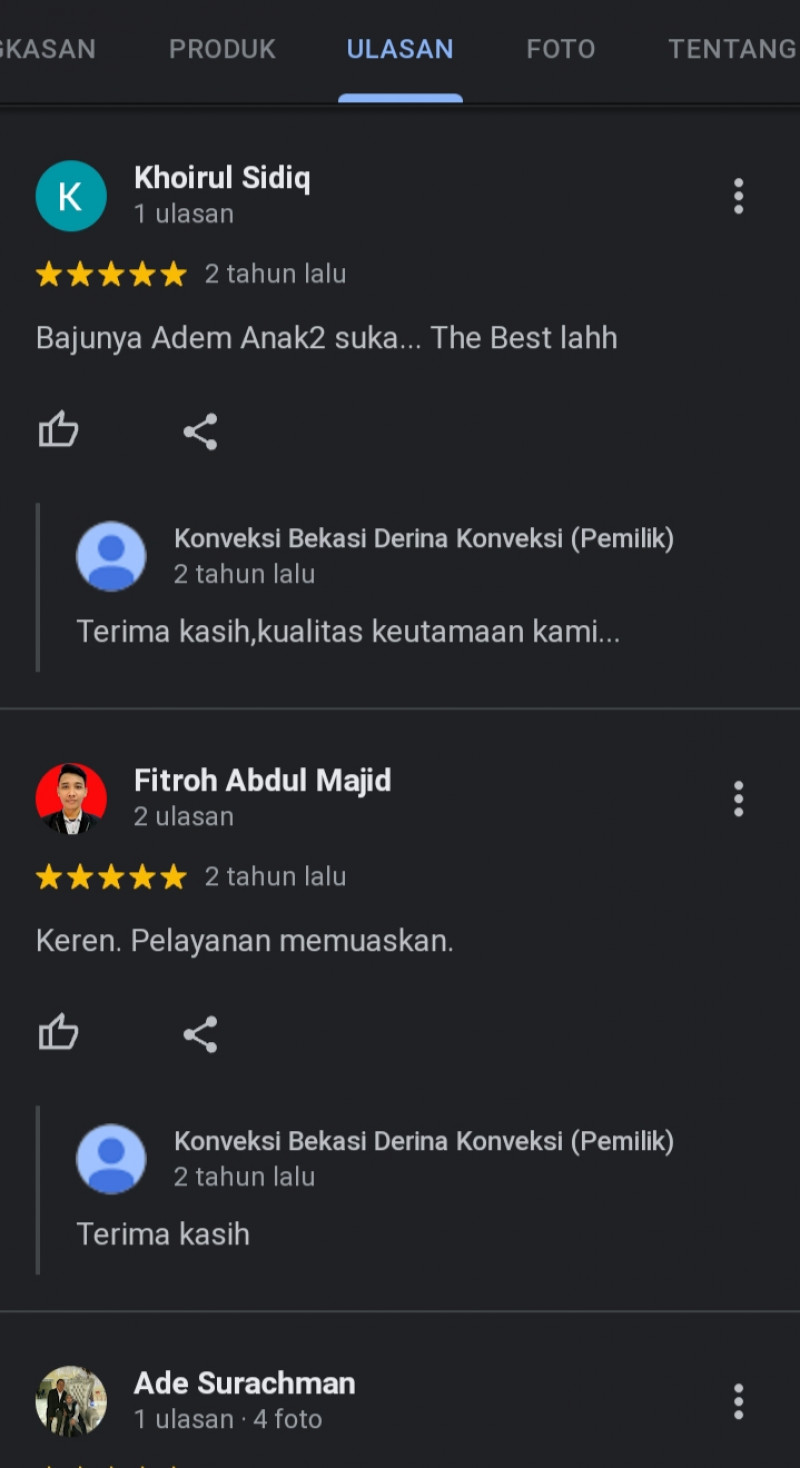
Task: Switch to the Foto tab
Action: [x=560, y=49]
